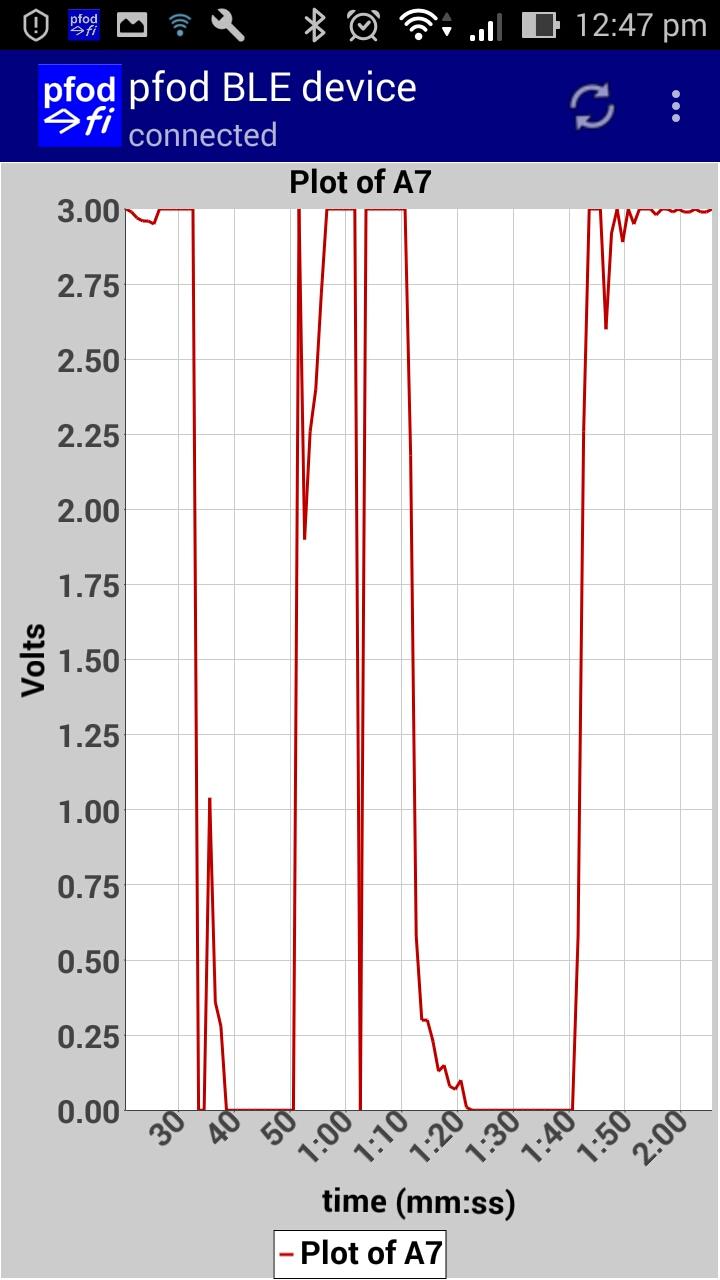Tap the red legend line marker
The image size is (720, 1280).
click(287, 1252)
